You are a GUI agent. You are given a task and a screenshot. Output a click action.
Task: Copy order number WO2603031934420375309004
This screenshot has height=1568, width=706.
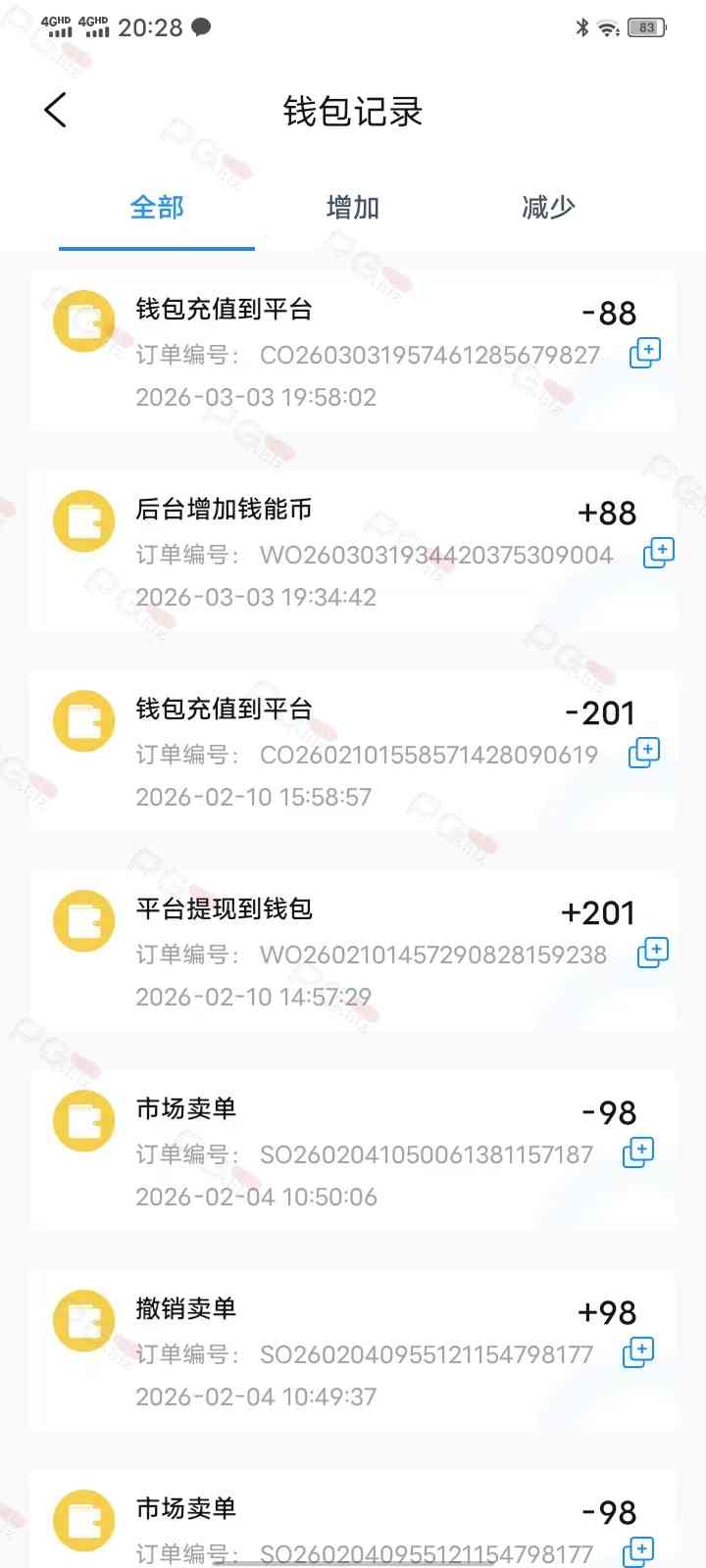[x=658, y=553]
